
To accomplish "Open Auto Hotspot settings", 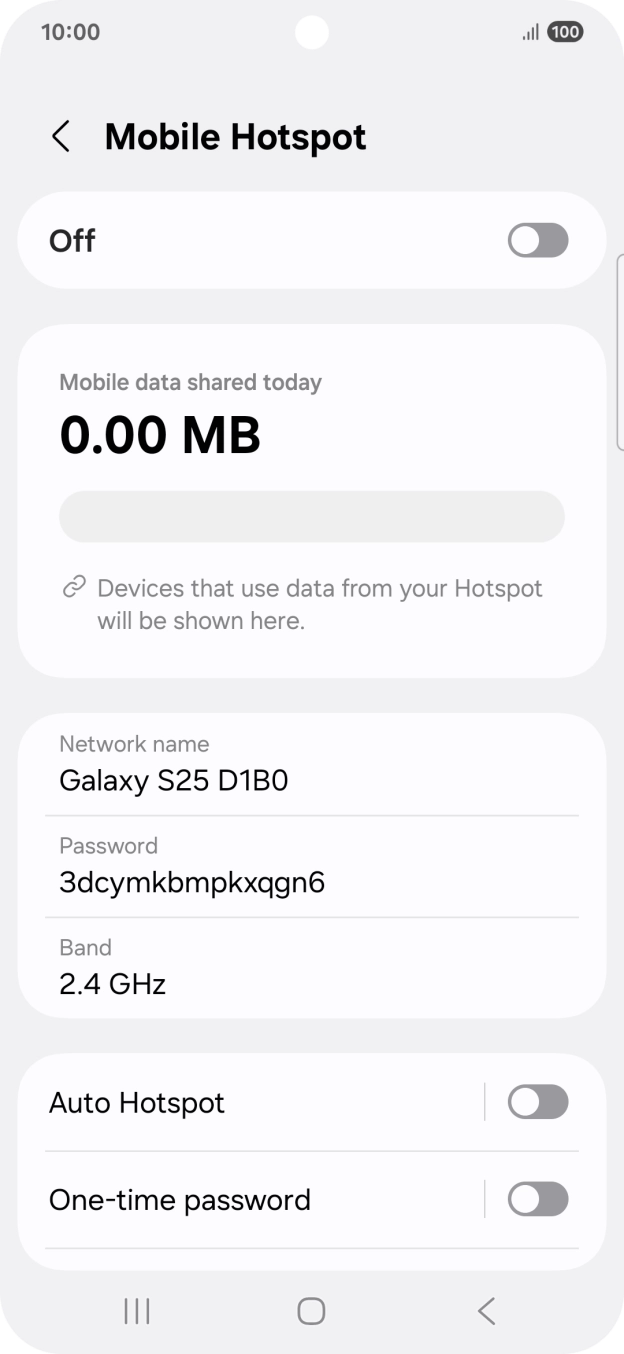I will (250, 1103).
